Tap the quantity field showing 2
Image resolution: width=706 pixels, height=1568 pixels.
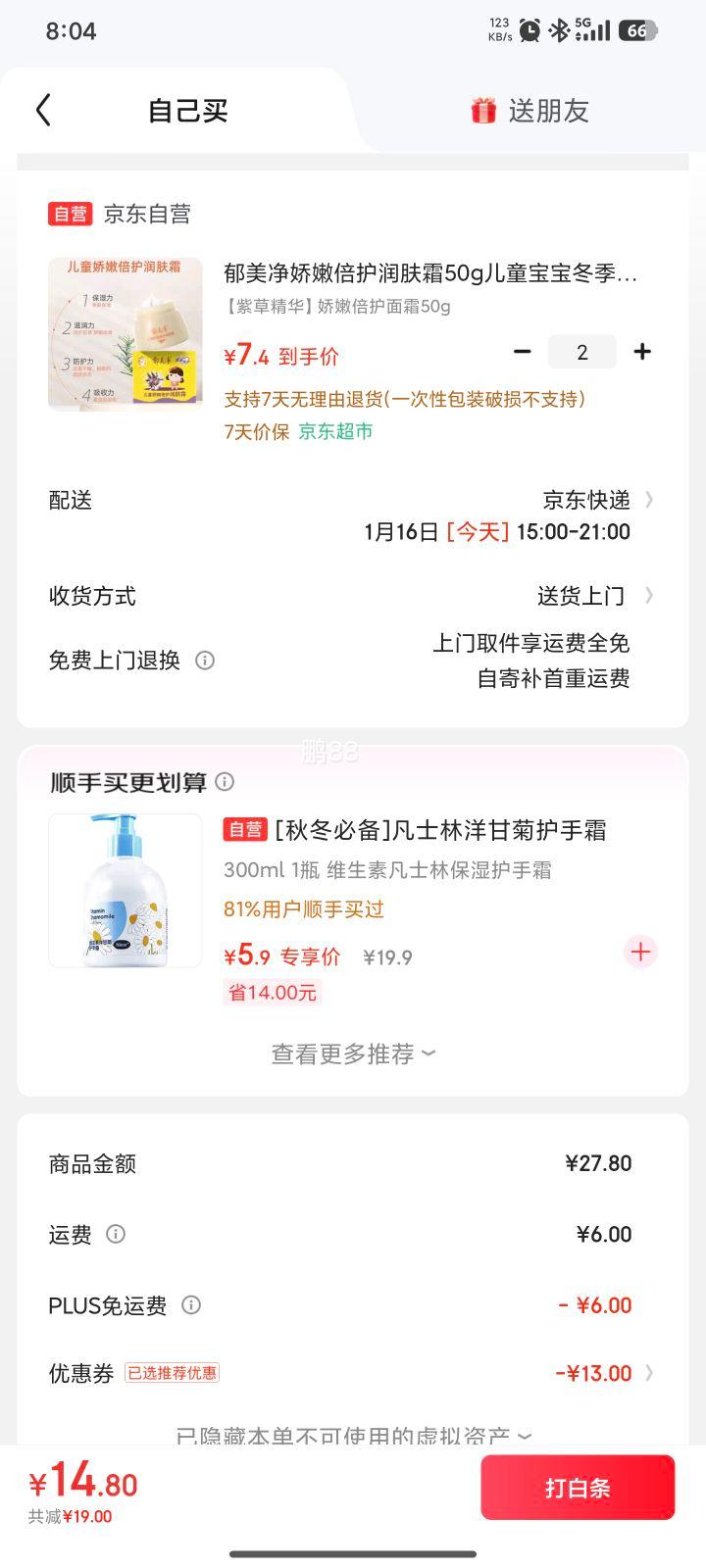coord(582,351)
